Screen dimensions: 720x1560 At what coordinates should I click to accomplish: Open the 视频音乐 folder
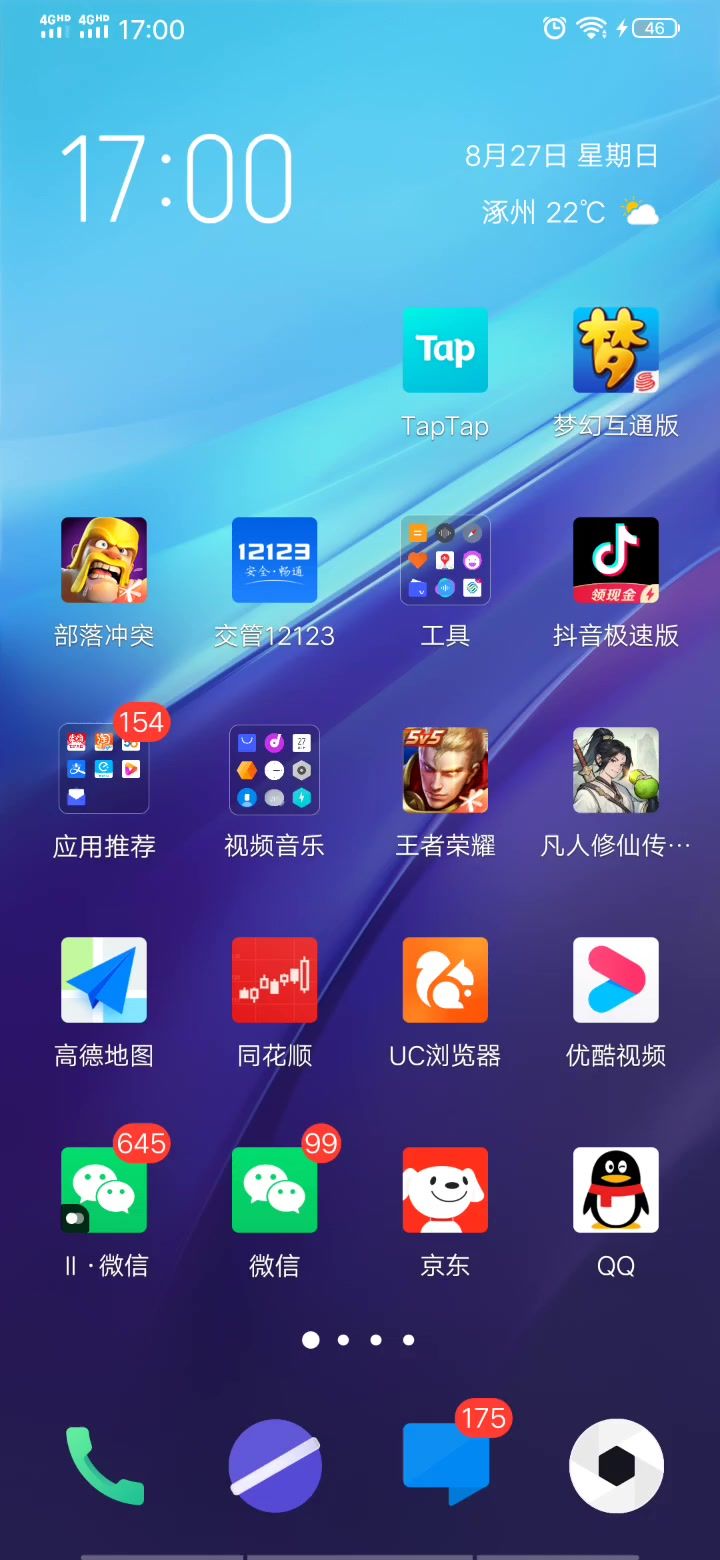click(x=274, y=770)
